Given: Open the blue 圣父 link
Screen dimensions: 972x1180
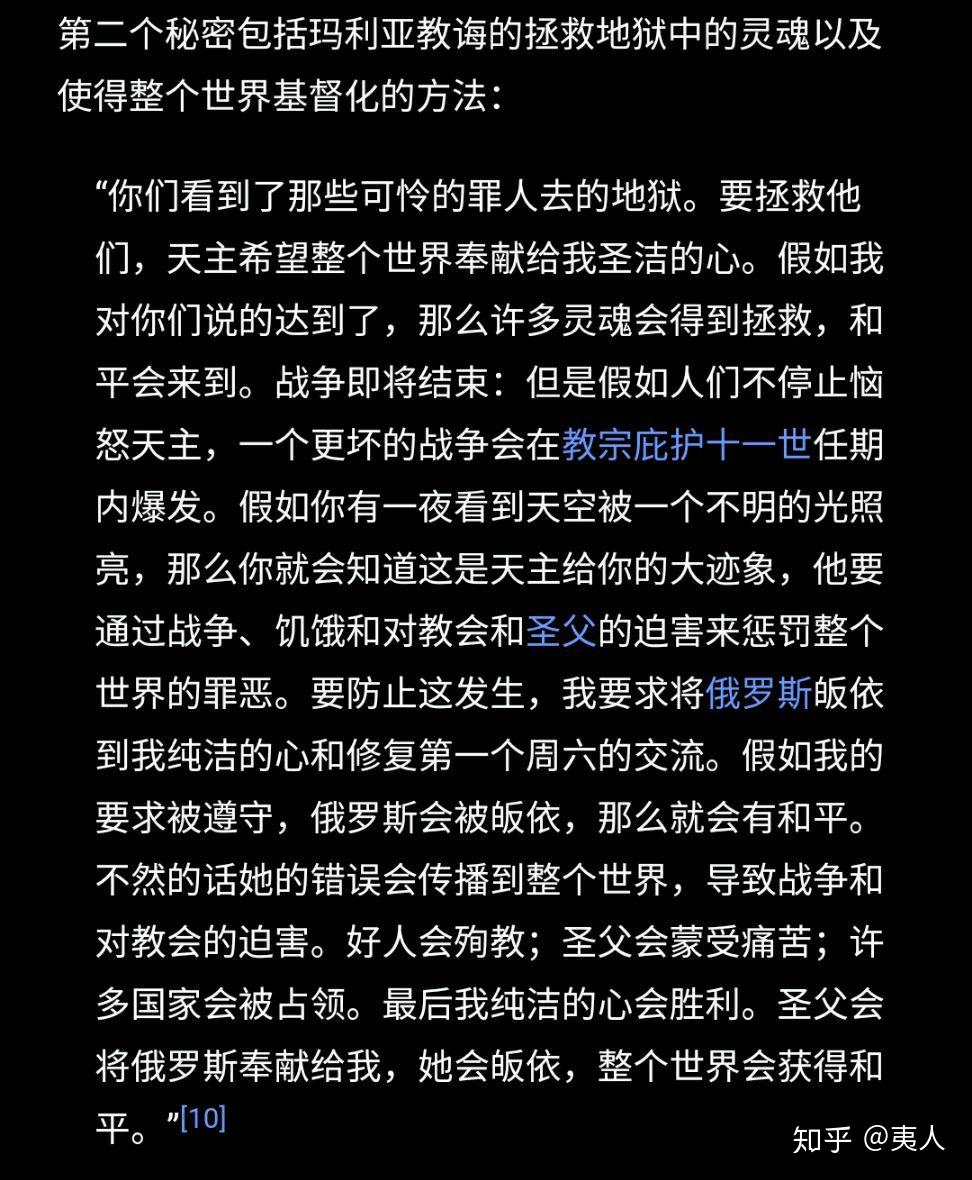Looking at the screenshot, I should (561, 631).
